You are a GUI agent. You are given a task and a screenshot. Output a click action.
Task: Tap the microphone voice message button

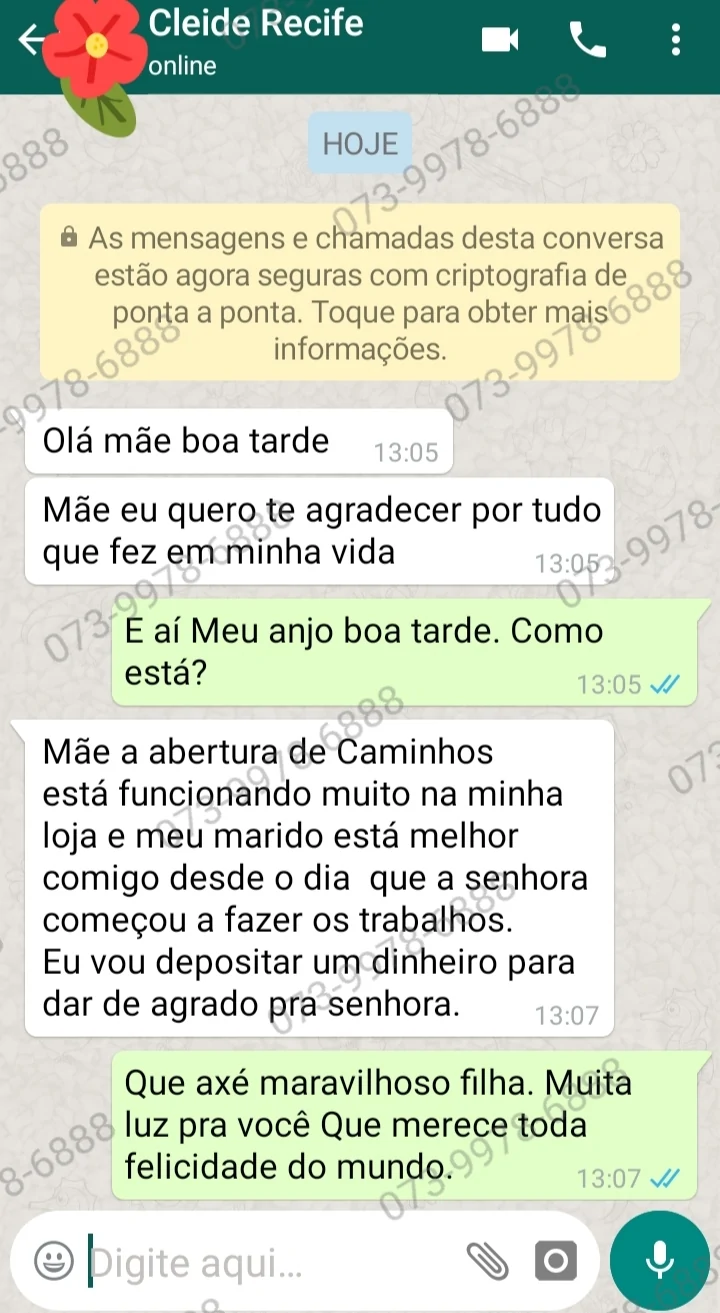pos(659,1260)
